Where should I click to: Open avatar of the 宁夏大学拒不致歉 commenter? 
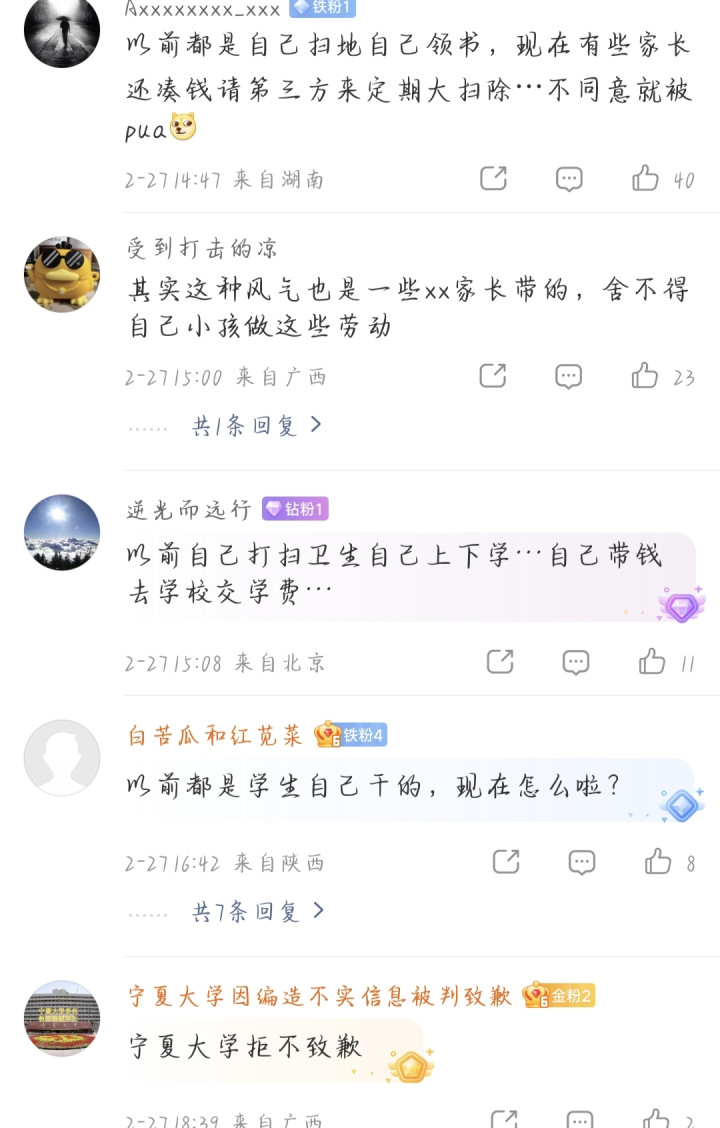(x=62, y=1018)
